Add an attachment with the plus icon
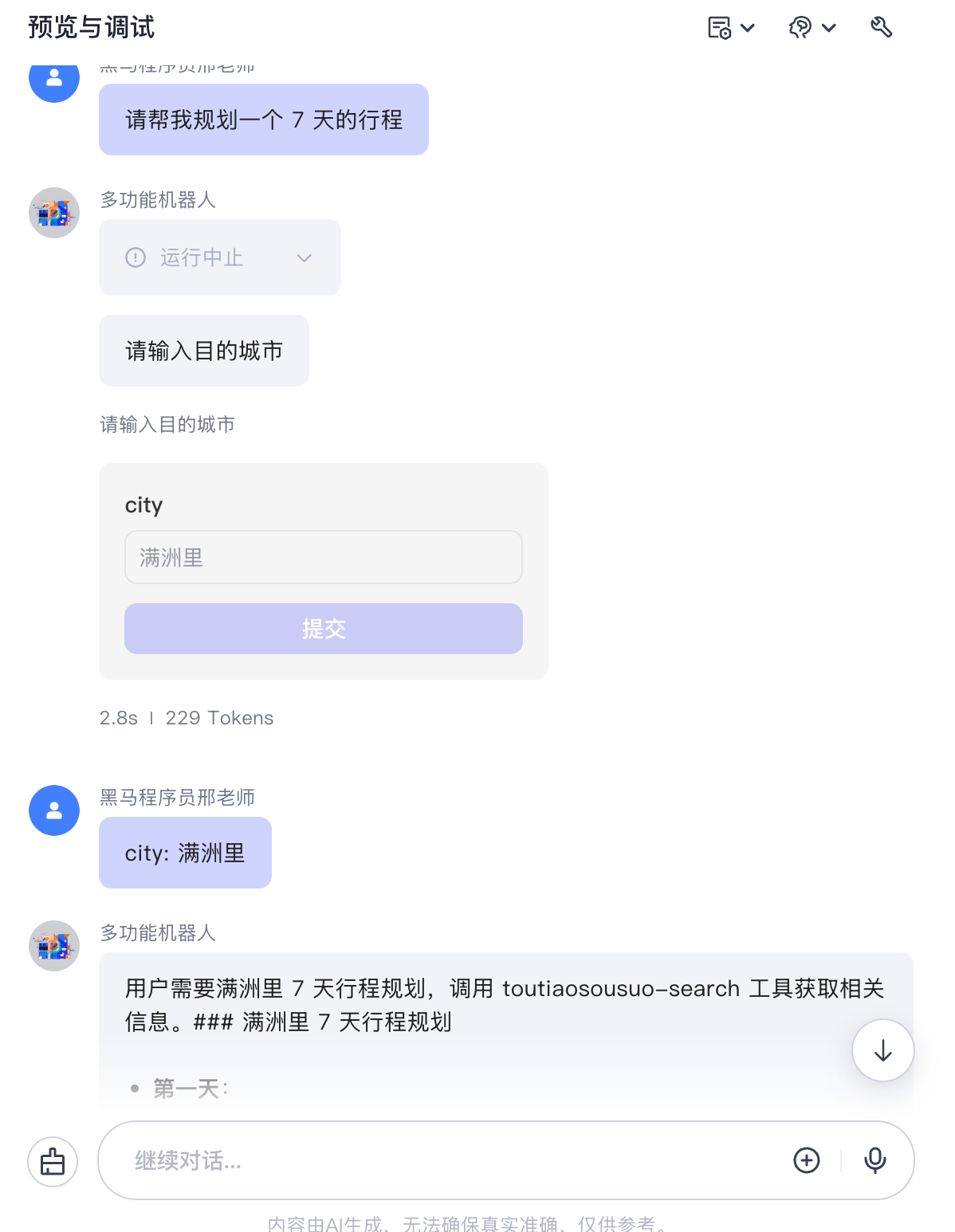This screenshot has height=1232, width=955. 807,1160
